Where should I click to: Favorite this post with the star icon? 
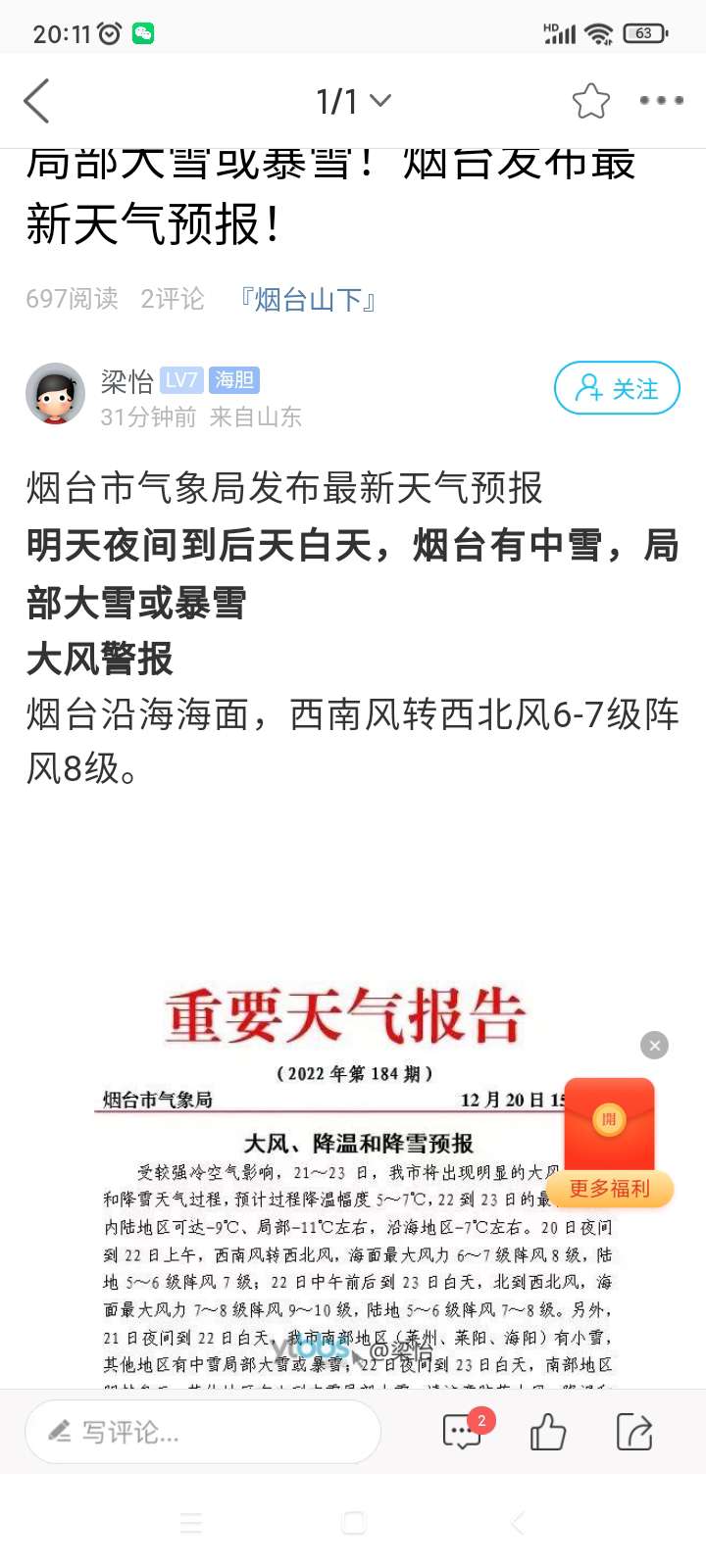590,101
